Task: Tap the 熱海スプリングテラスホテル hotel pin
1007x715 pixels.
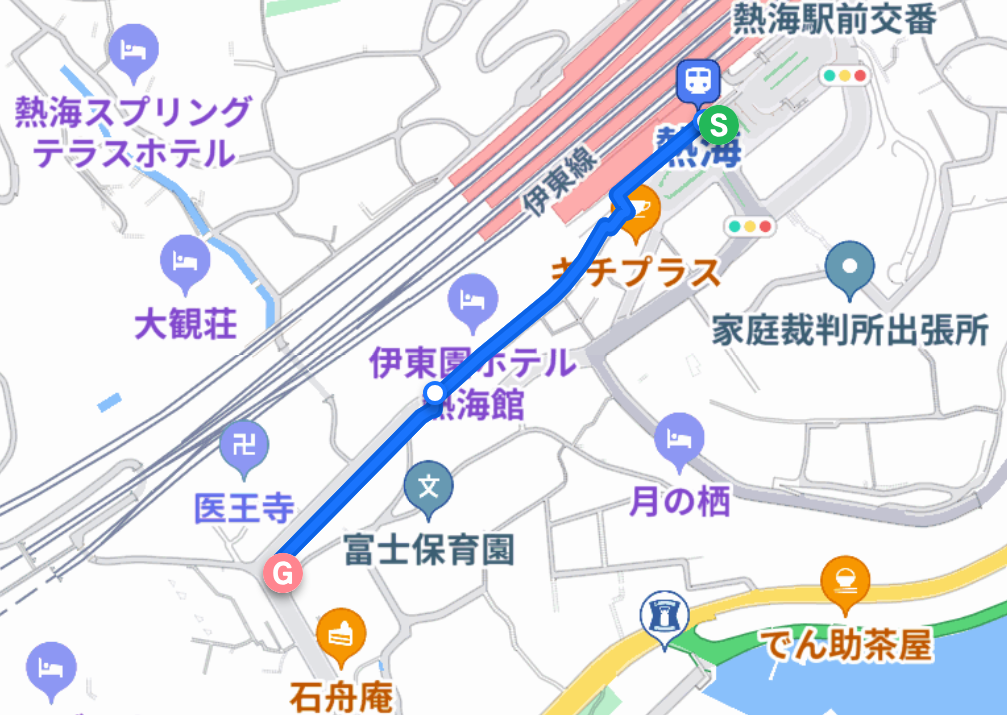Action: pos(132,52)
